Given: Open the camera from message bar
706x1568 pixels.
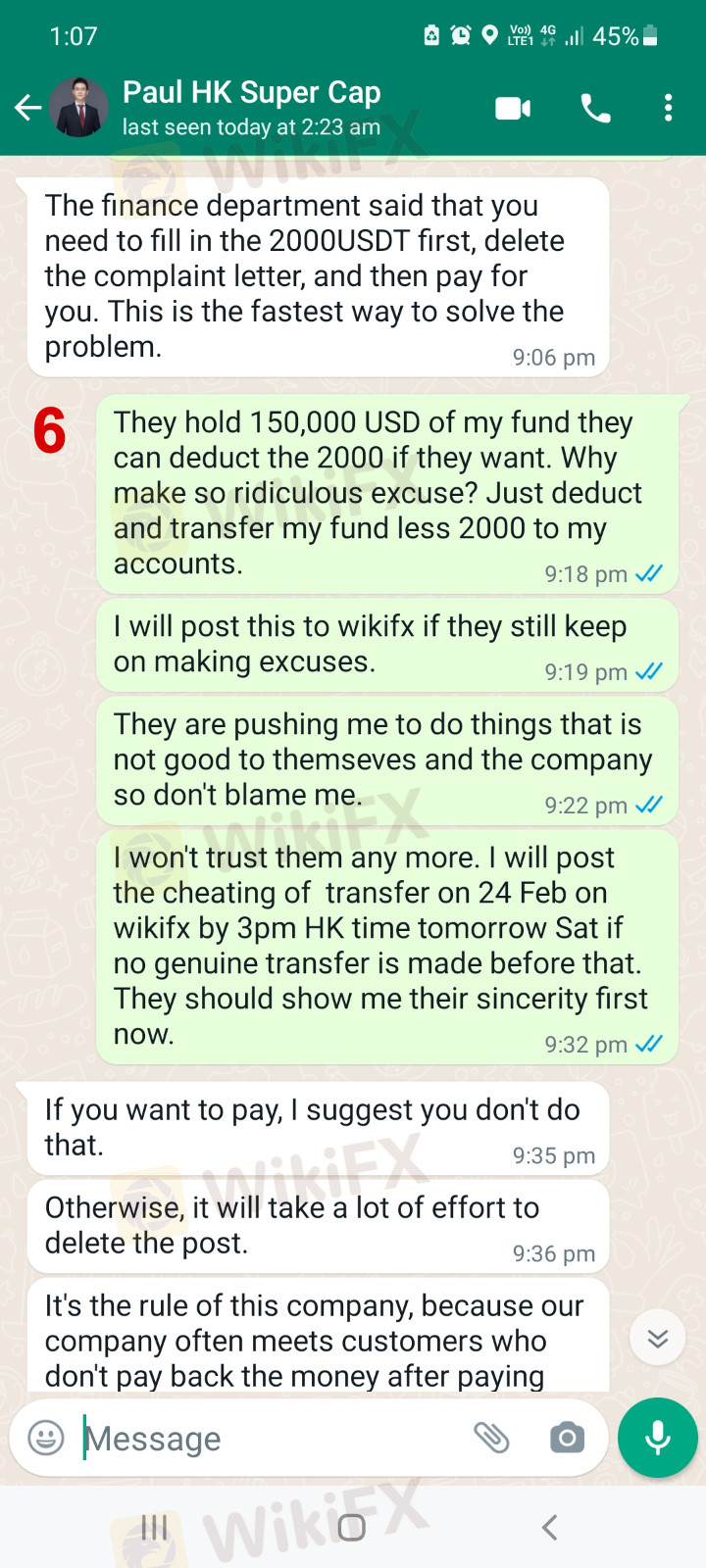Looking at the screenshot, I should point(567,1438).
